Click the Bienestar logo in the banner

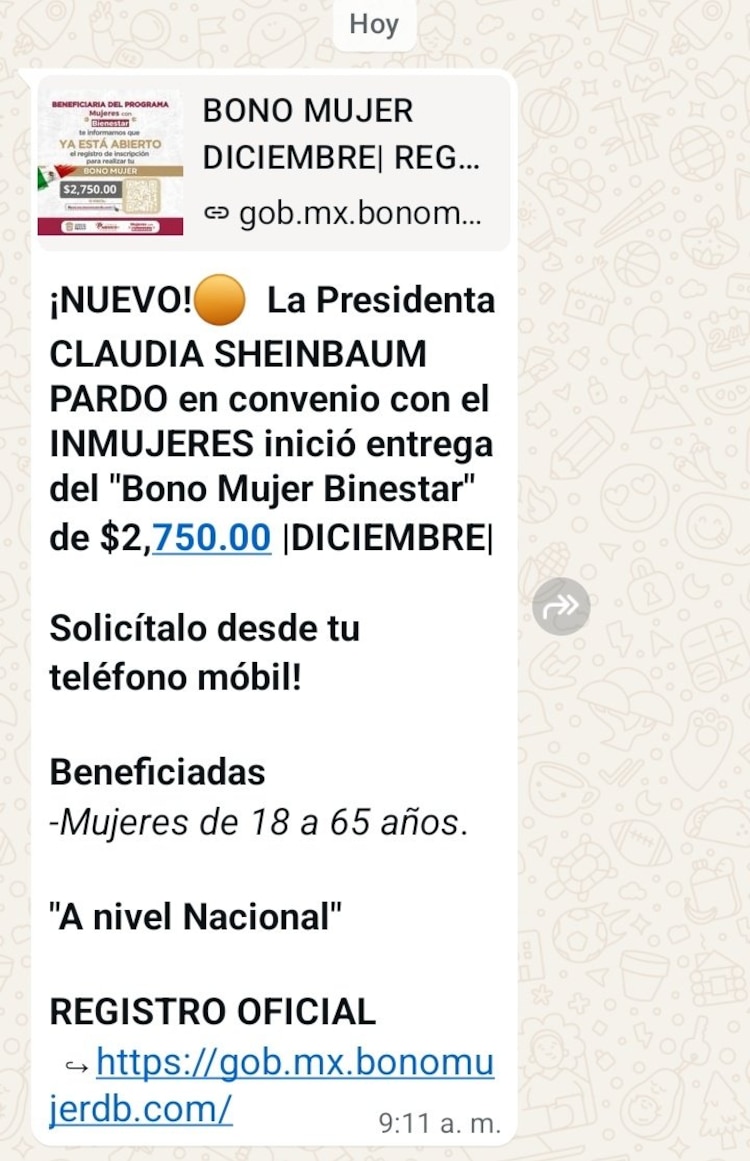(110, 124)
